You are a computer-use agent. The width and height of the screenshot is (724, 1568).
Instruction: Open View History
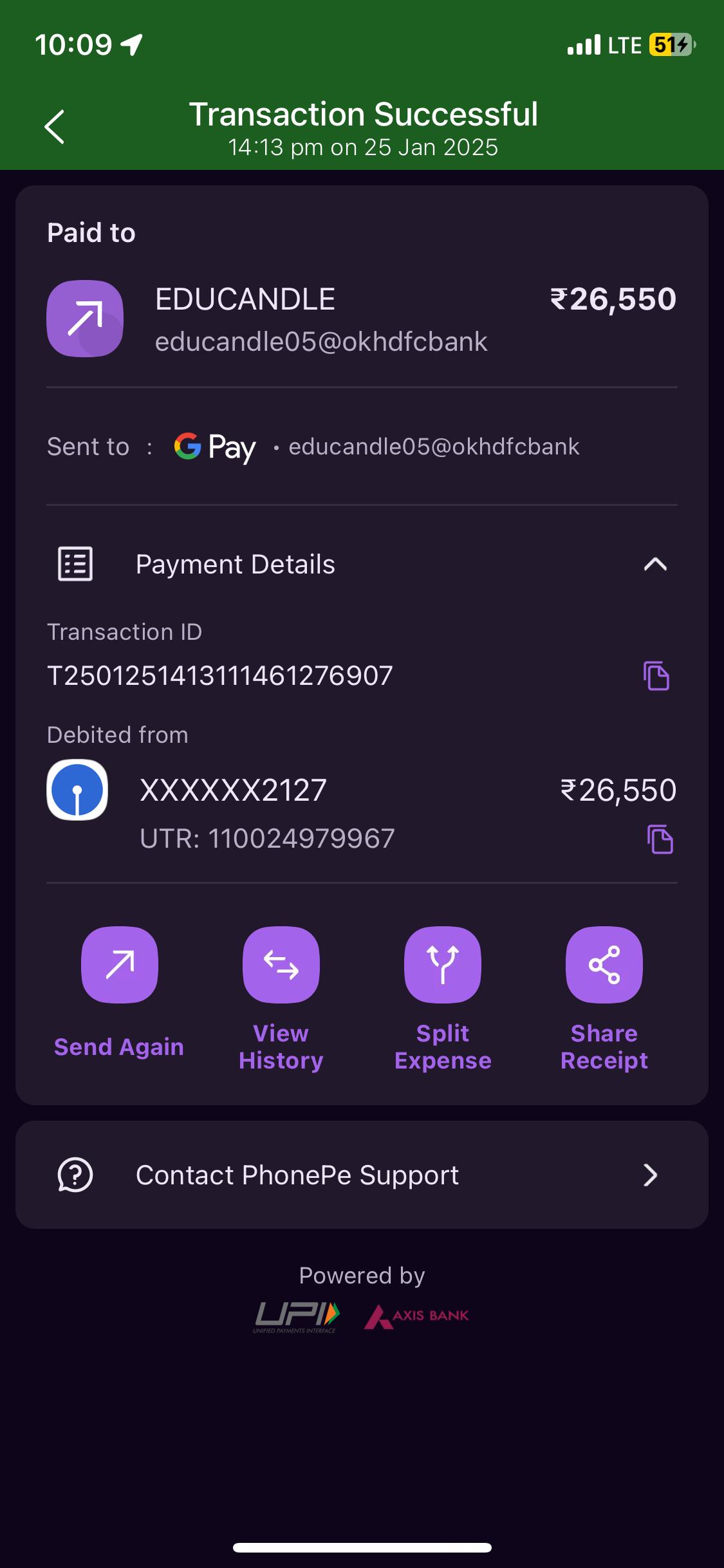281,965
